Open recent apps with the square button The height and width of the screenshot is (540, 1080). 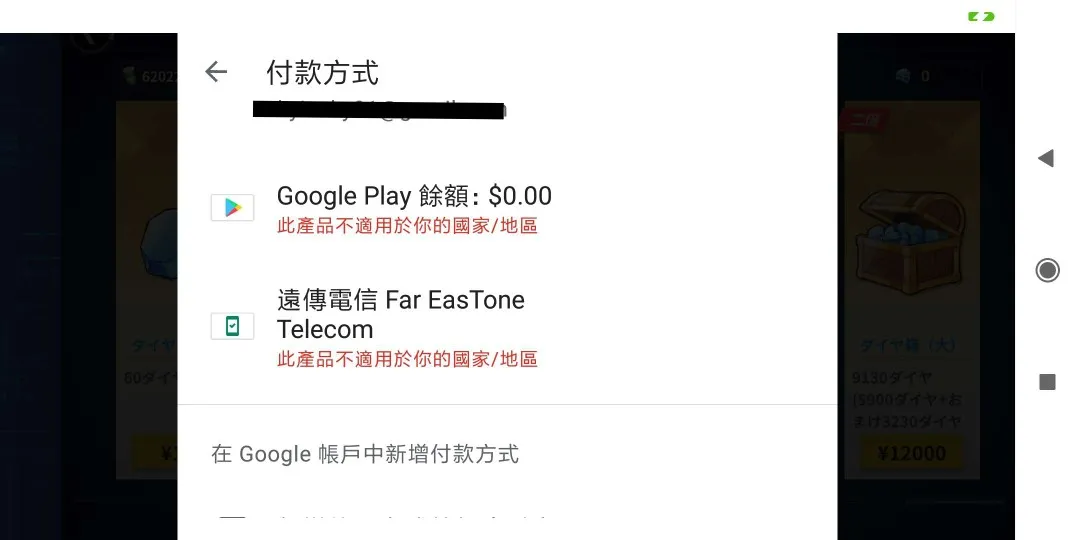point(1047,381)
